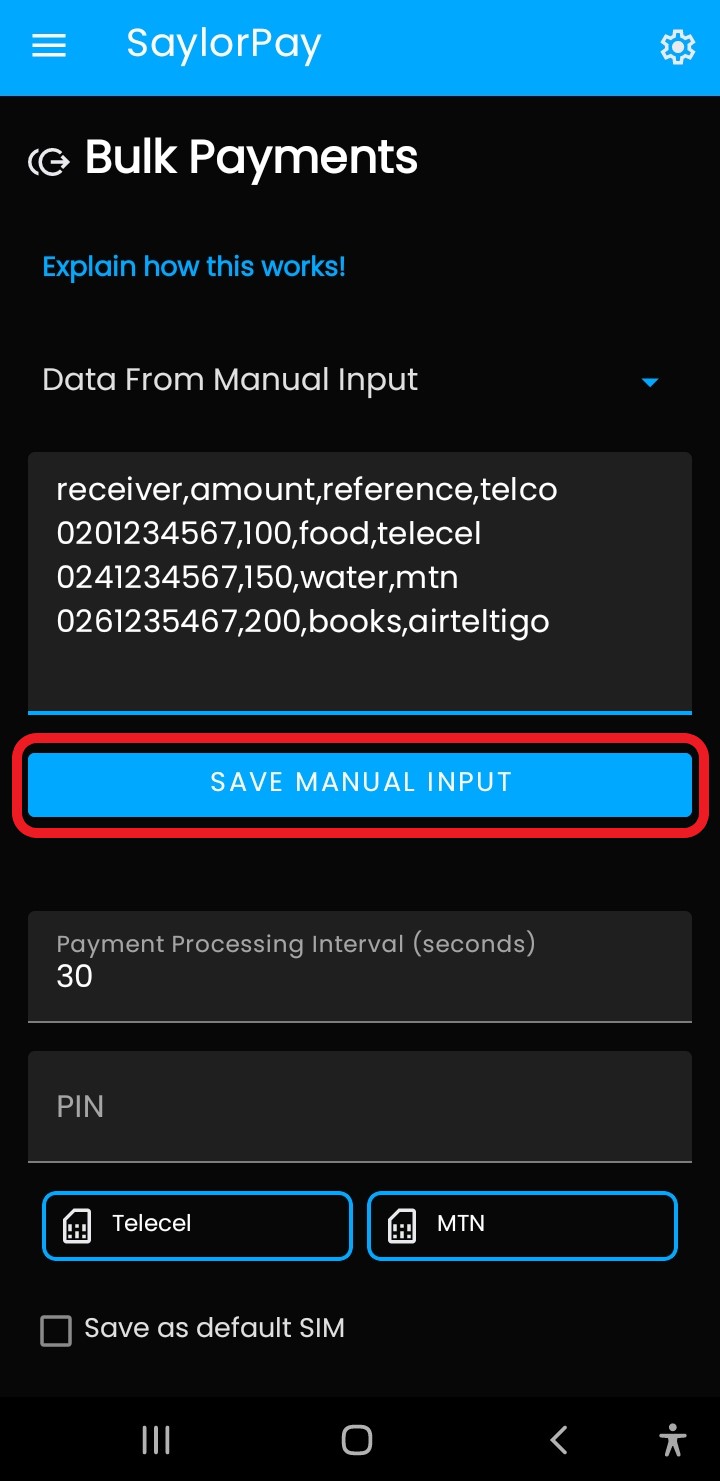The width and height of the screenshot is (720, 1481).
Task: Edit the Payment Processing Interval field
Action: pos(360,966)
